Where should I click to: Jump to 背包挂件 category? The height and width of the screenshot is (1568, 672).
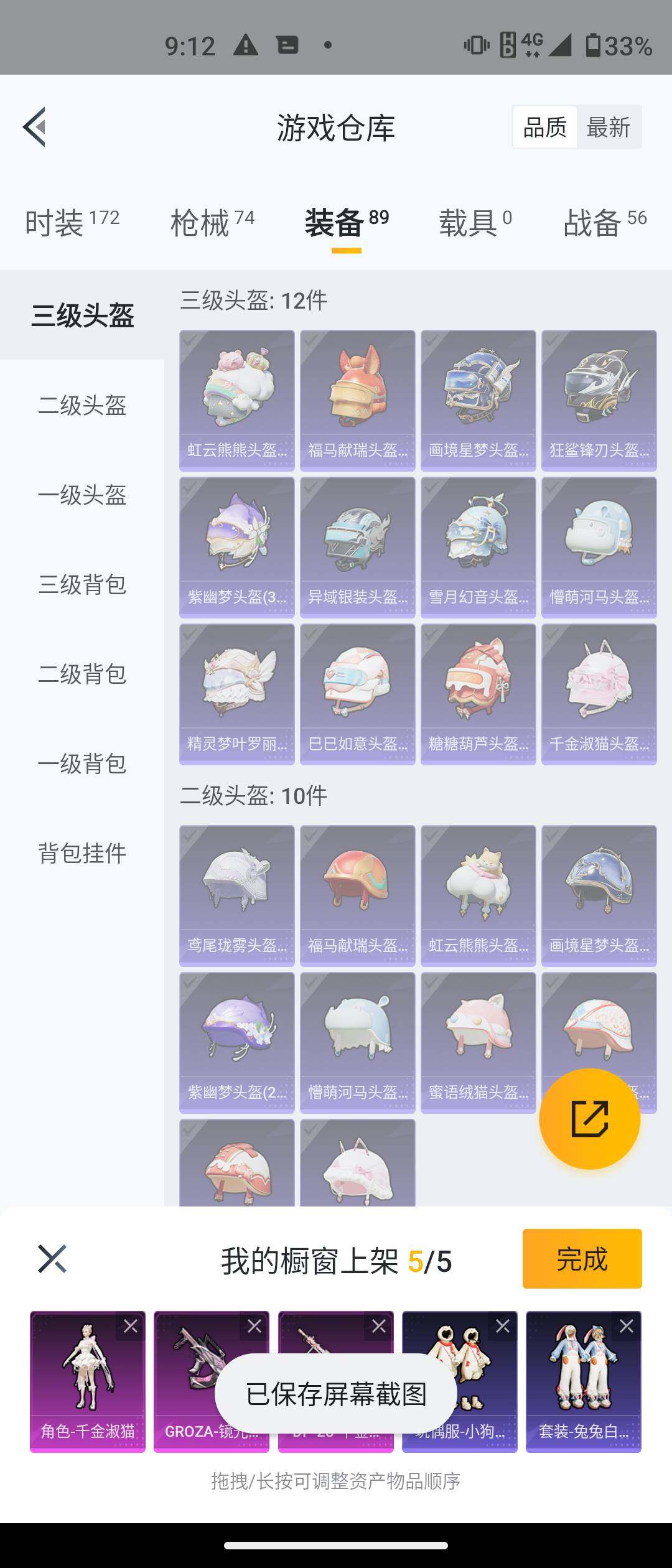82,853
